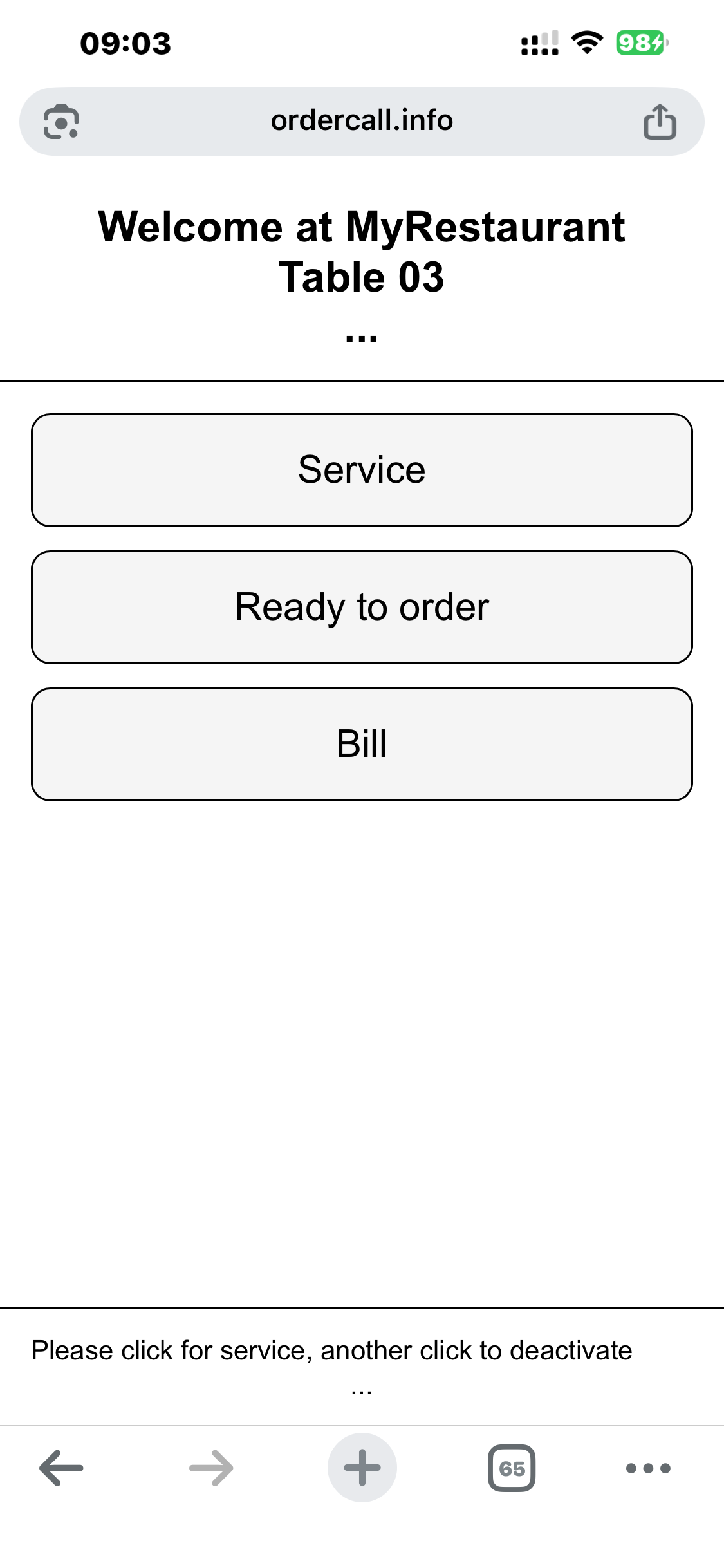This screenshot has width=724, height=1568.
Task: Select Ready to order
Action: [x=362, y=607]
